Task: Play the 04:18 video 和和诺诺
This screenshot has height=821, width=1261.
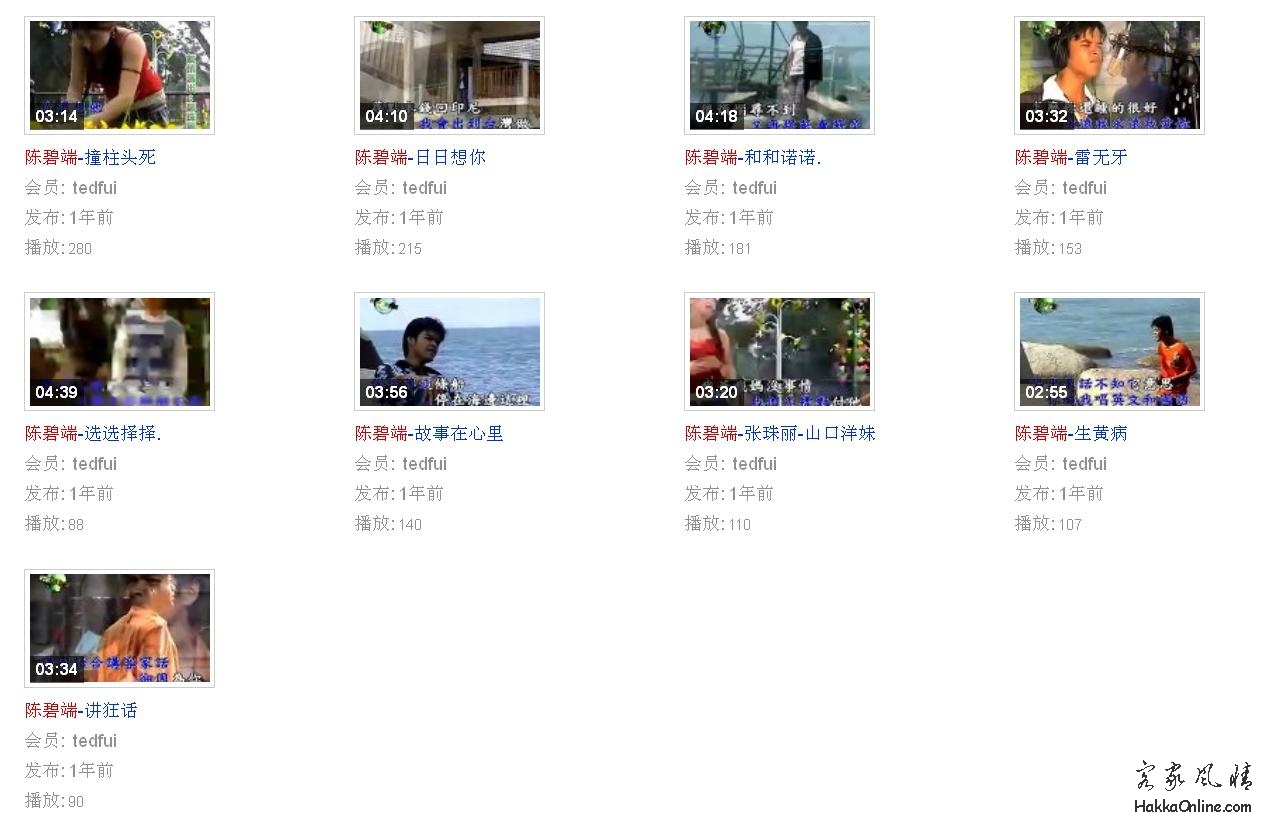Action: pyautogui.click(x=779, y=75)
